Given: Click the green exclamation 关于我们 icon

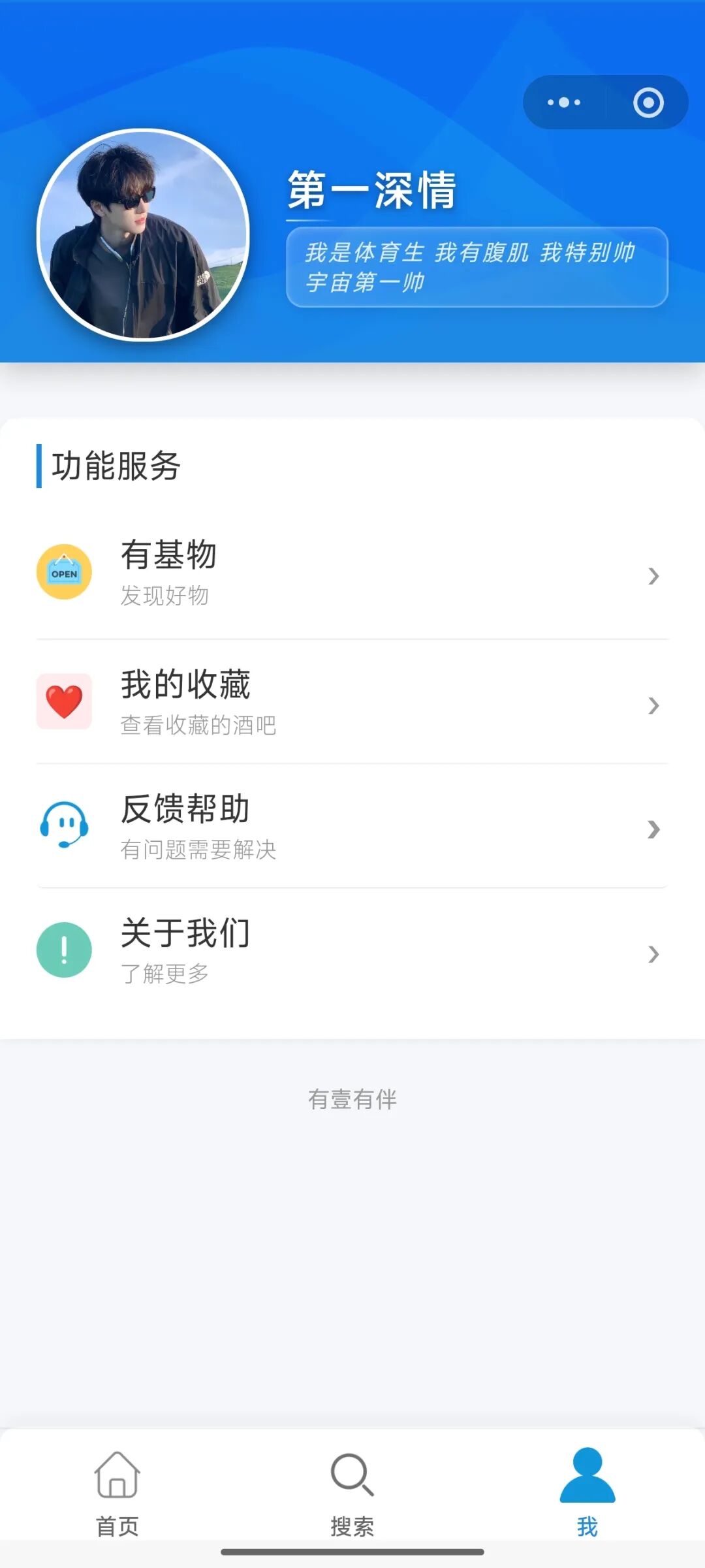Looking at the screenshot, I should click(64, 950).
